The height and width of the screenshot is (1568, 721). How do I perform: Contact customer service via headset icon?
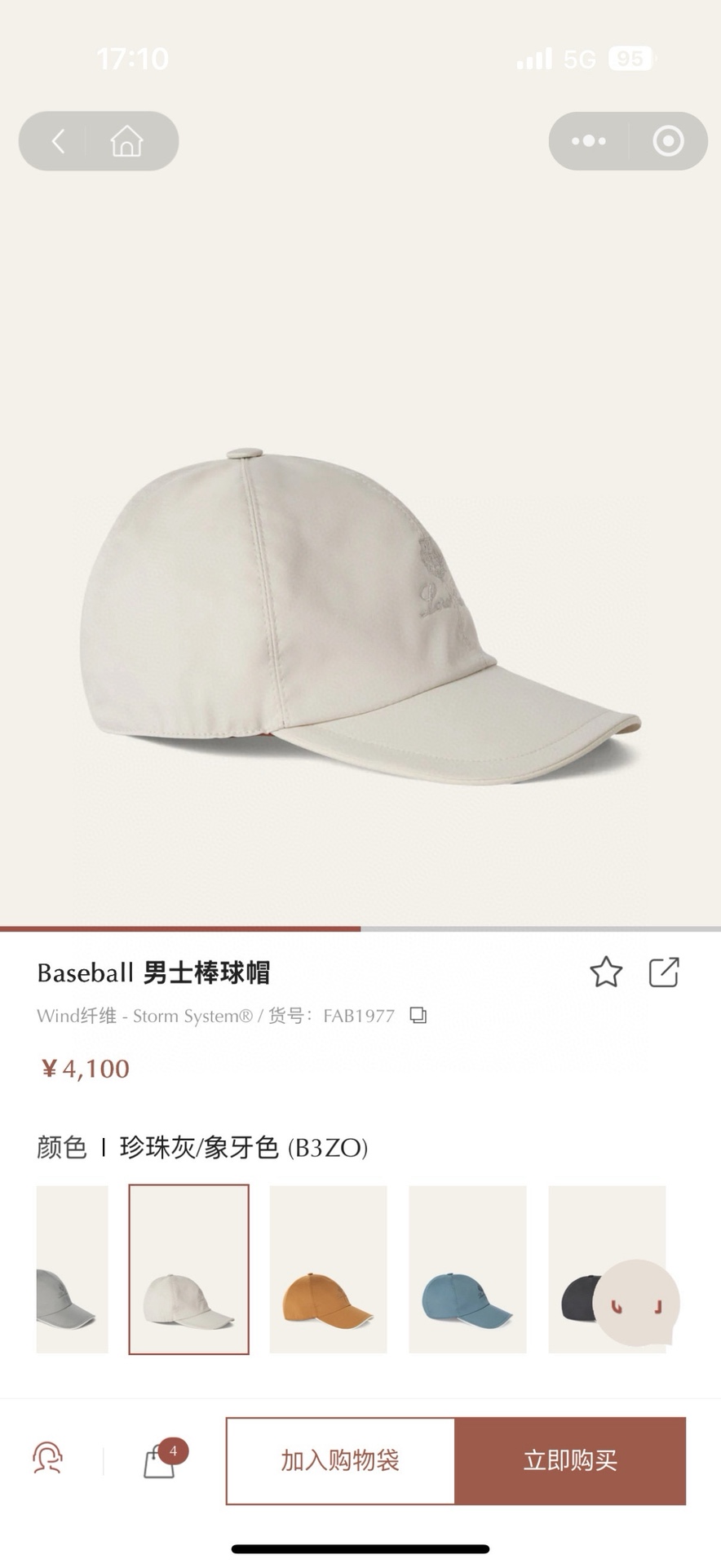(47, 1458)
